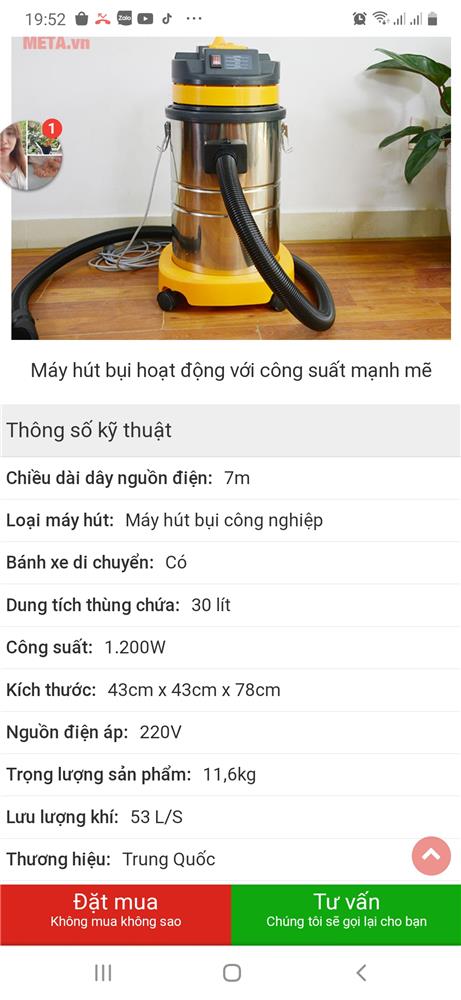Image resolution: width=461 pixels, height=1000 pixels.
Task: Open the vacuum cleaner product image
Action: [231, 188]
